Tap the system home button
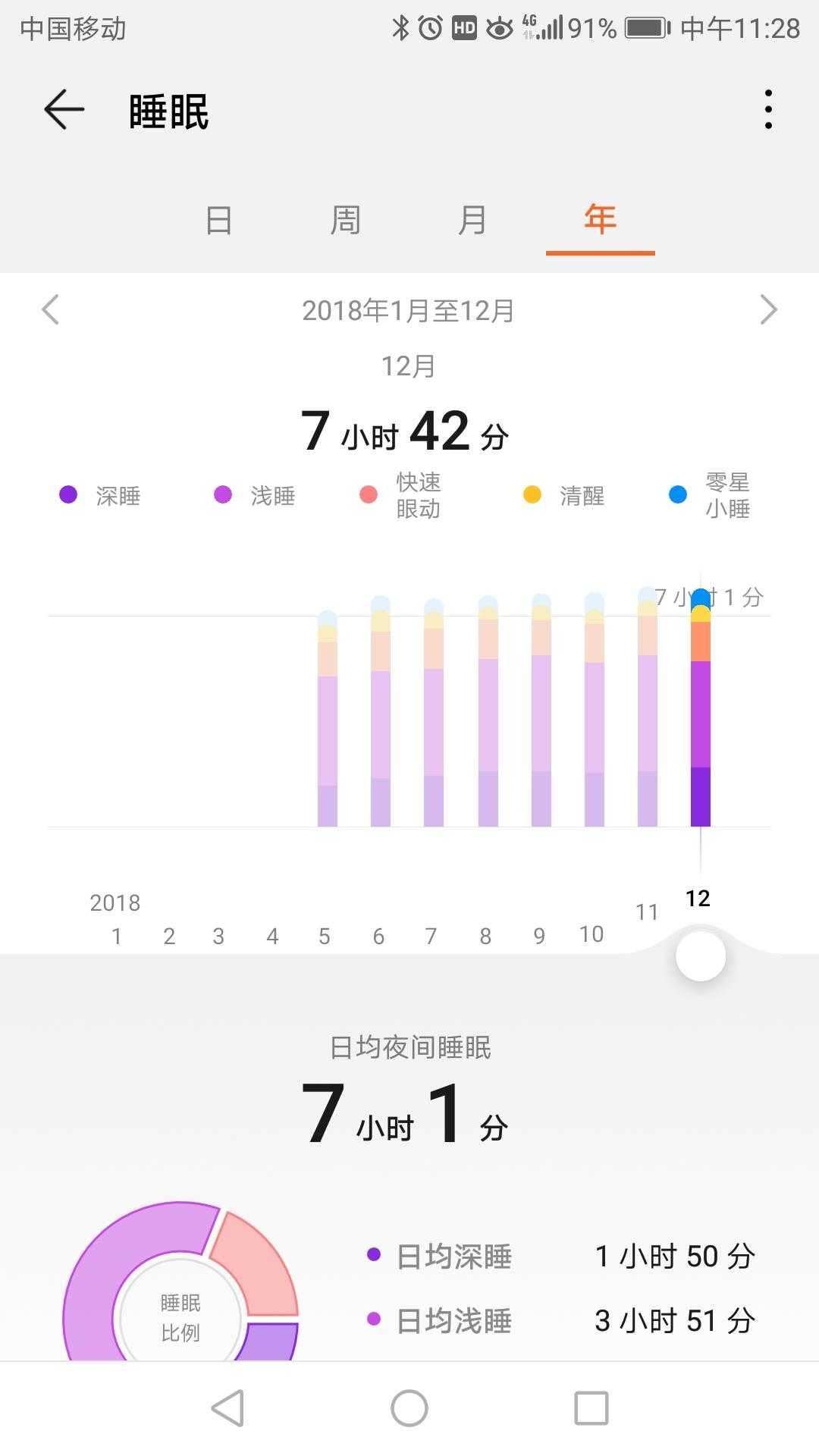The height and width of the screenshot is (1456, 819). (x=409, y=1408)
